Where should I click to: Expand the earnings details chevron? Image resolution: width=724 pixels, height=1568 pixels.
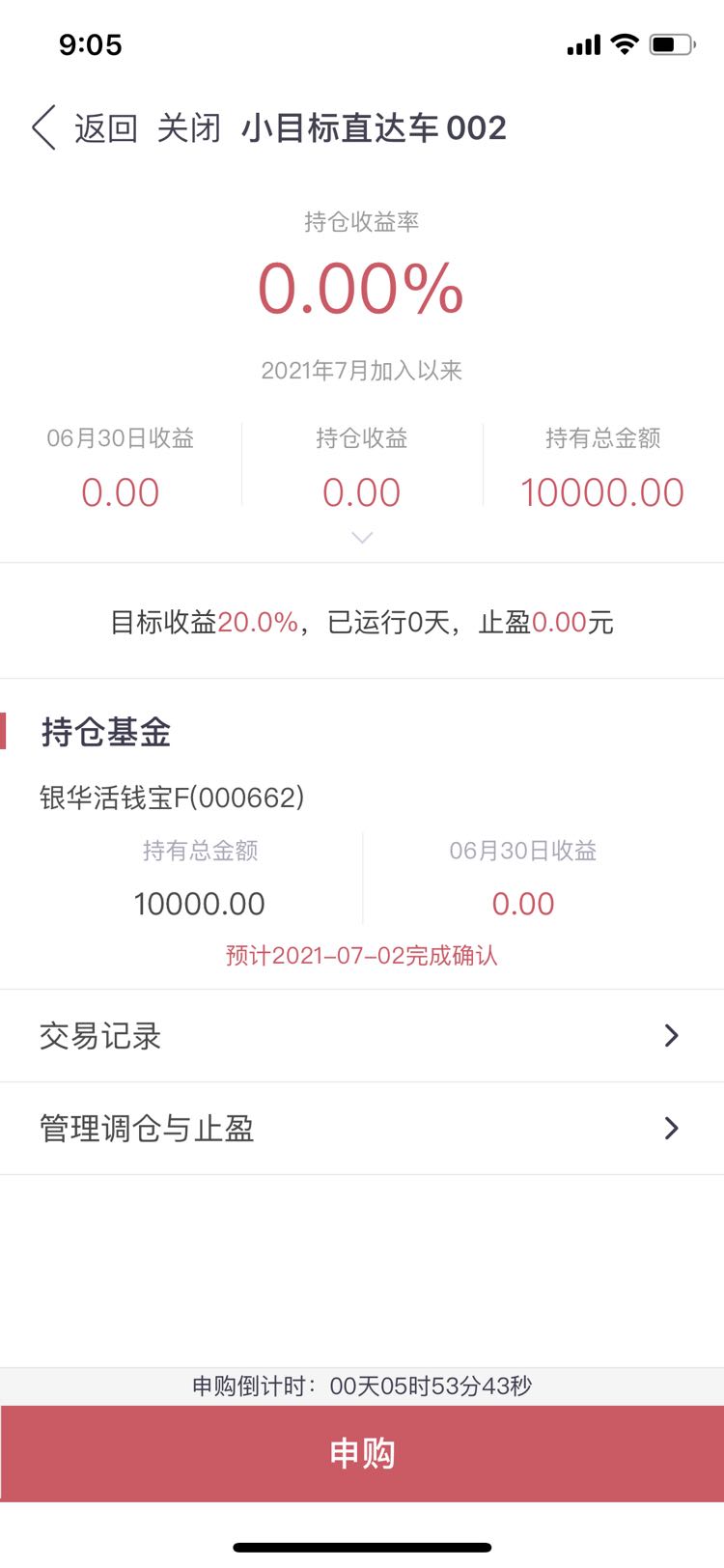coord(362,538)
